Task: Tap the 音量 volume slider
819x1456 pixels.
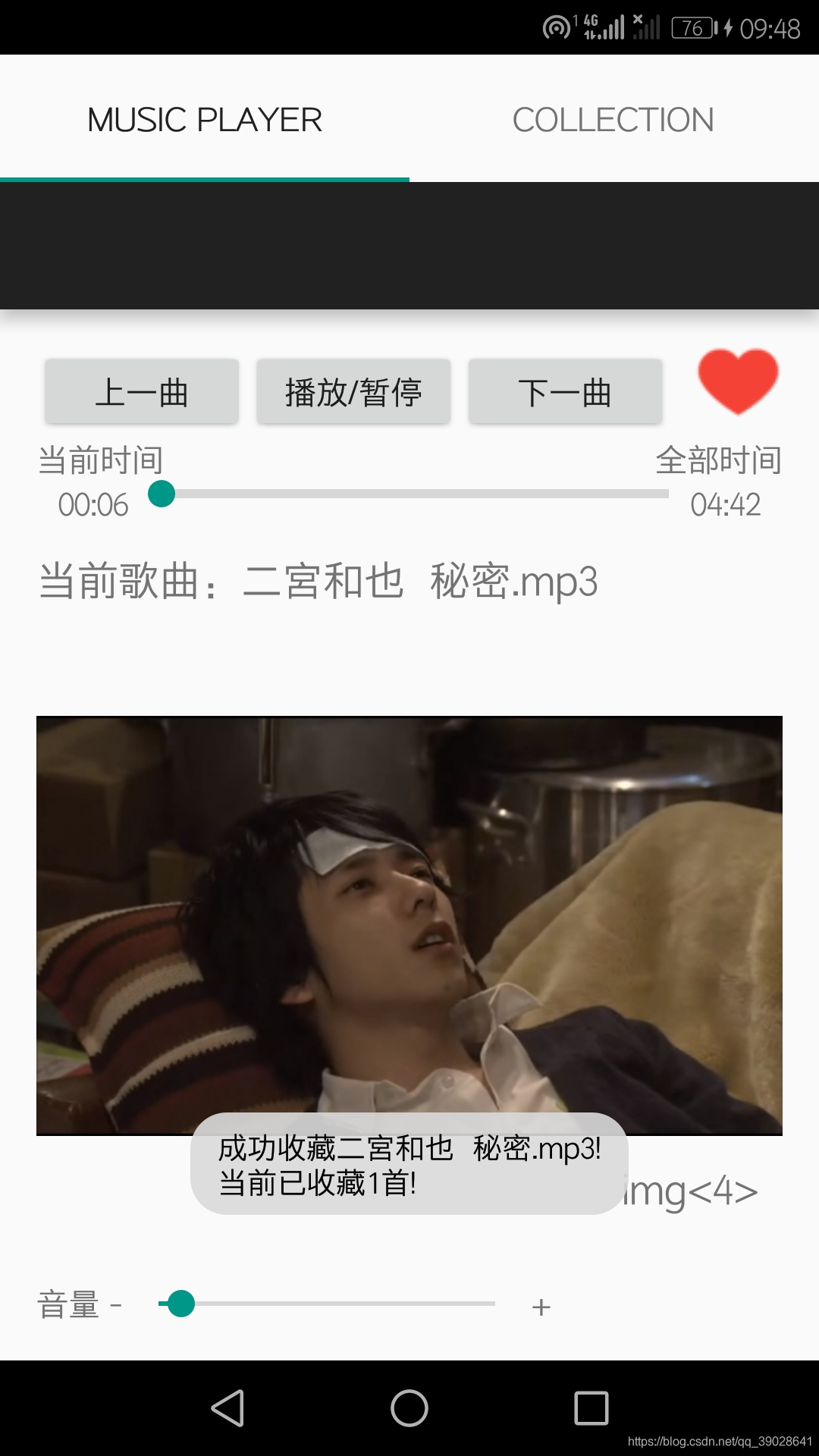Action: point(327,1304)
